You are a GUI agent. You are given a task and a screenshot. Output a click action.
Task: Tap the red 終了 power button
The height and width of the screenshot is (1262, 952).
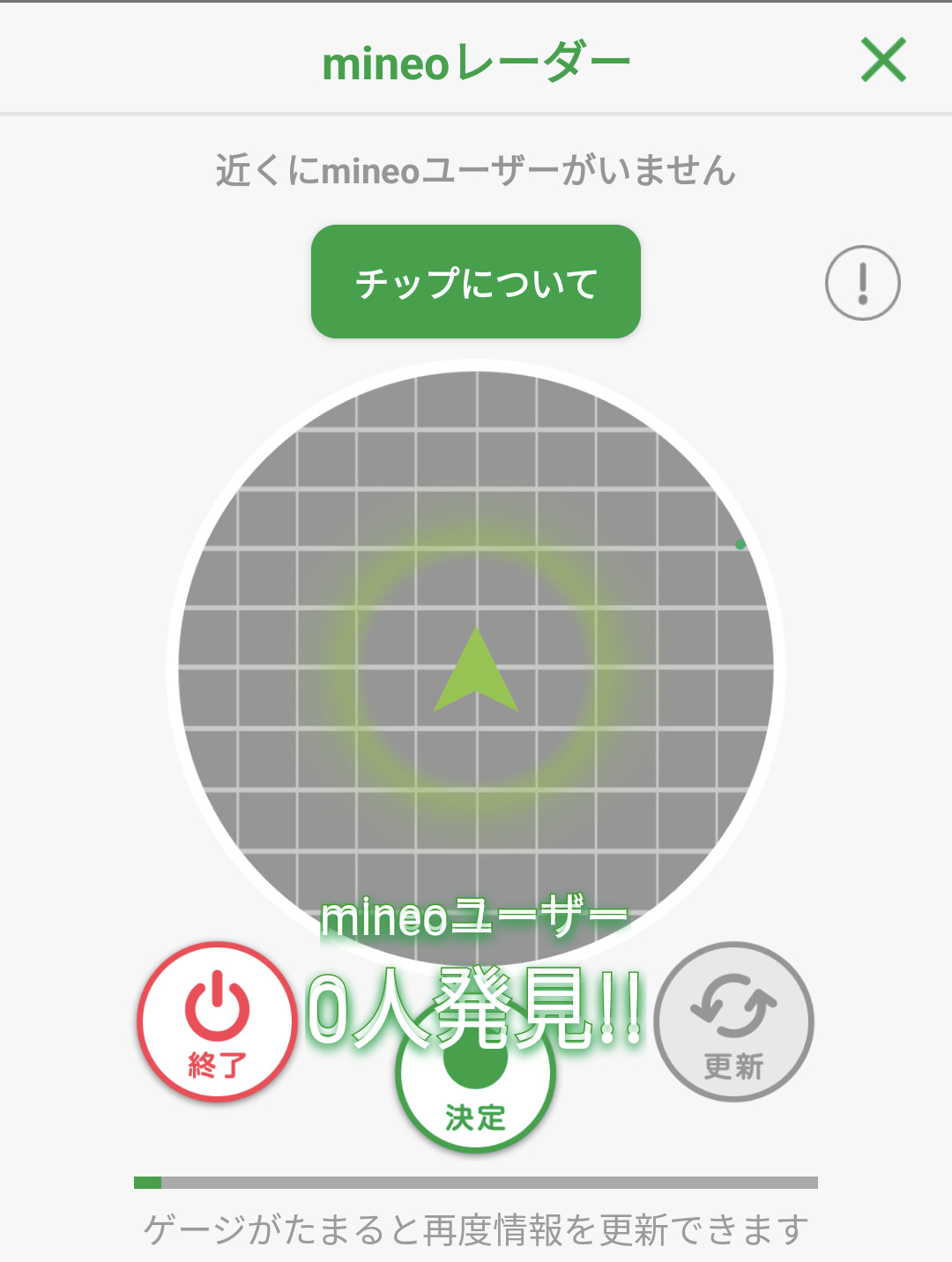(217, 1022)
